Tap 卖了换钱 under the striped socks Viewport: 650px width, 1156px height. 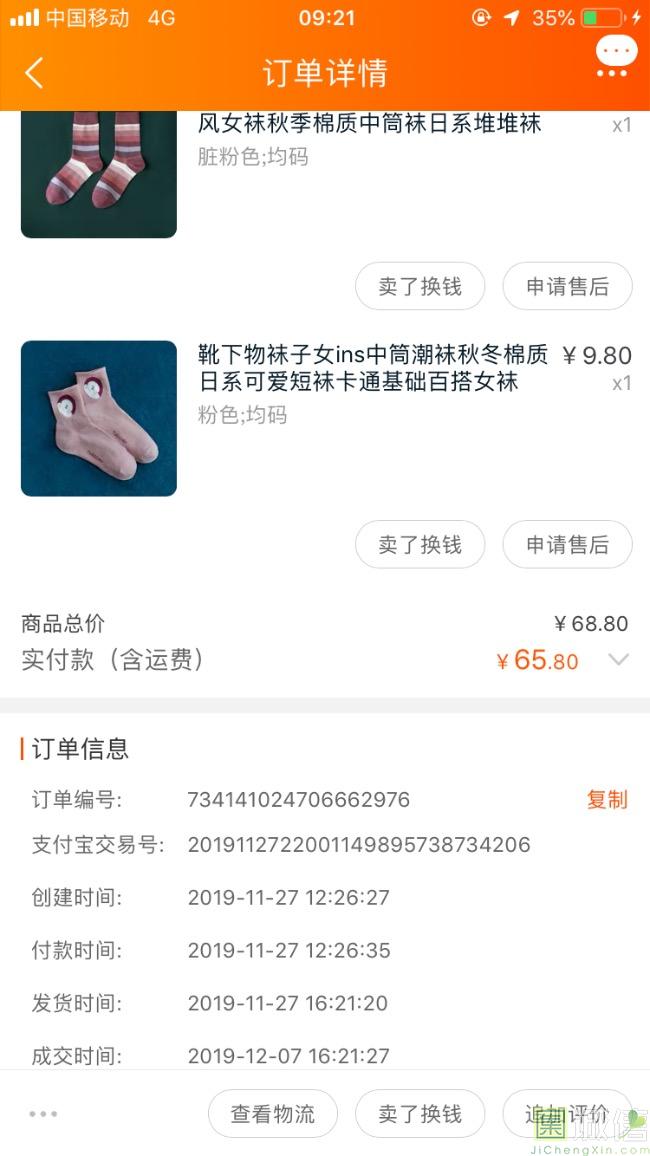tap(420, 287)
